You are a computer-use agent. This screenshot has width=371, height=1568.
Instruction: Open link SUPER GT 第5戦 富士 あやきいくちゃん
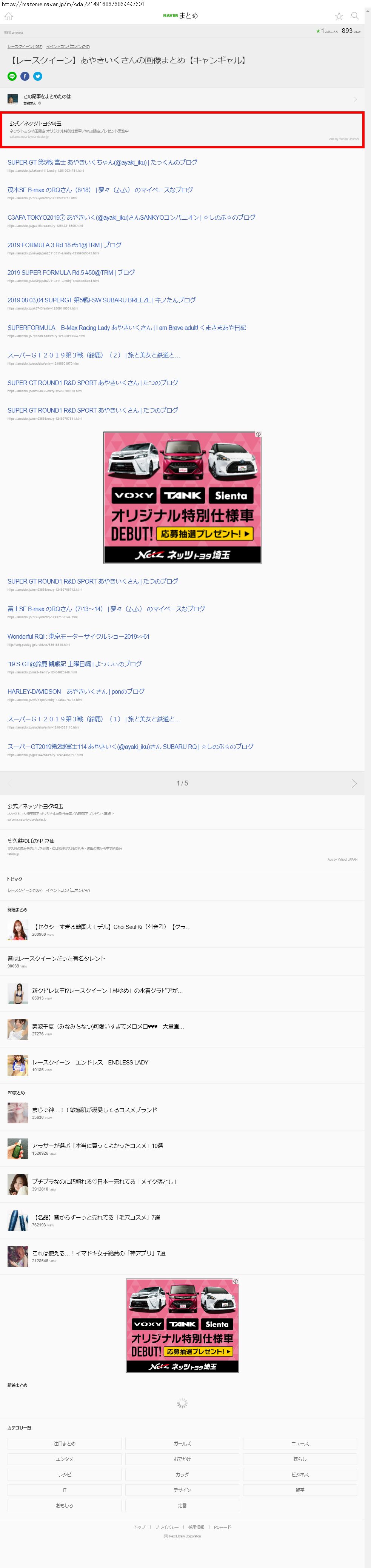102,163
